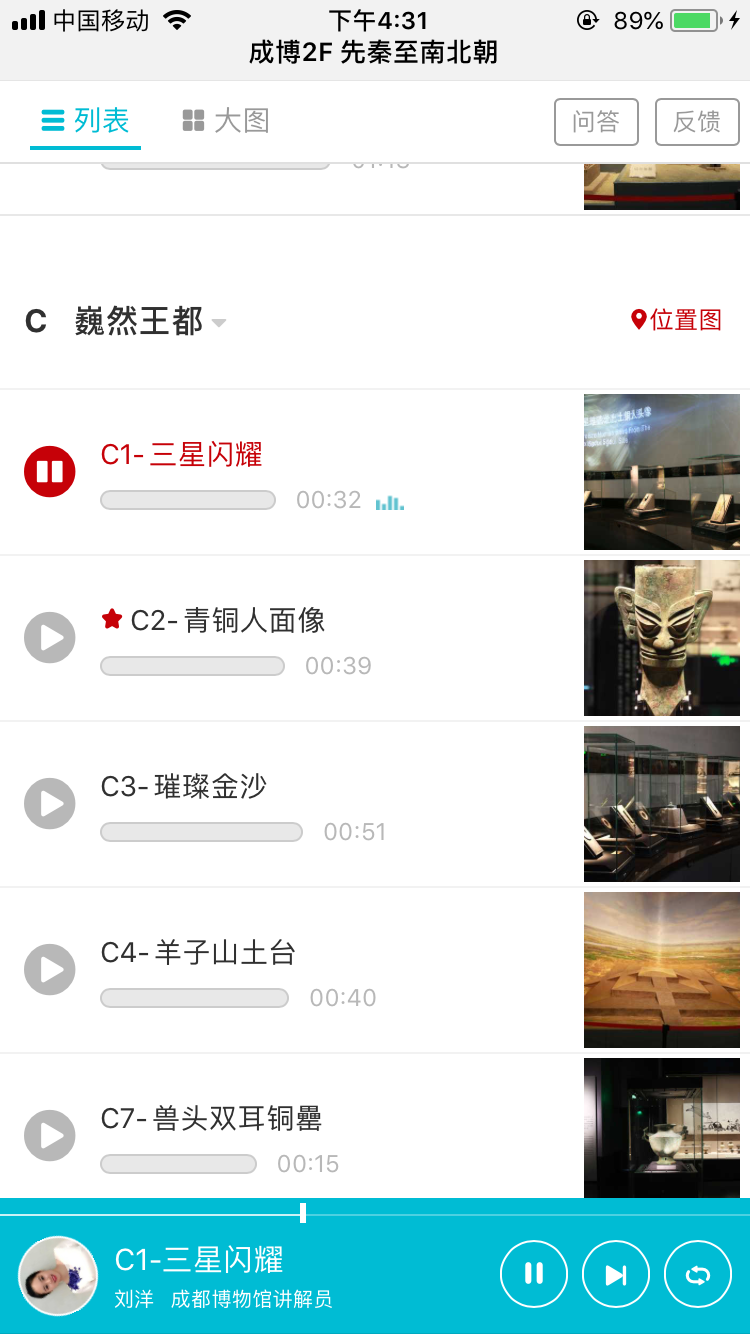The image size is (750, 1334).
Task: Tap C2's audio progress bar
Action: pyautogui.click(x=192, y=666)
